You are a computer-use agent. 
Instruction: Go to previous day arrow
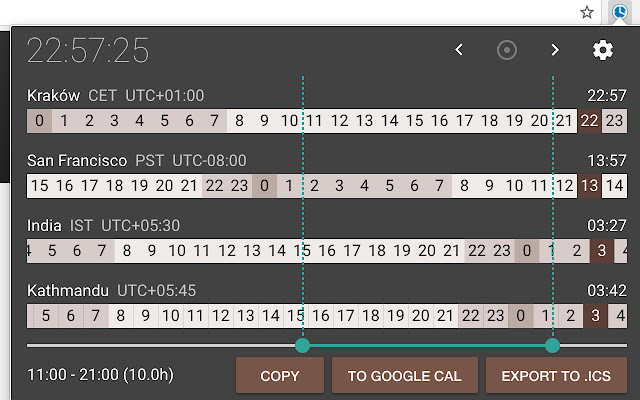459,50
